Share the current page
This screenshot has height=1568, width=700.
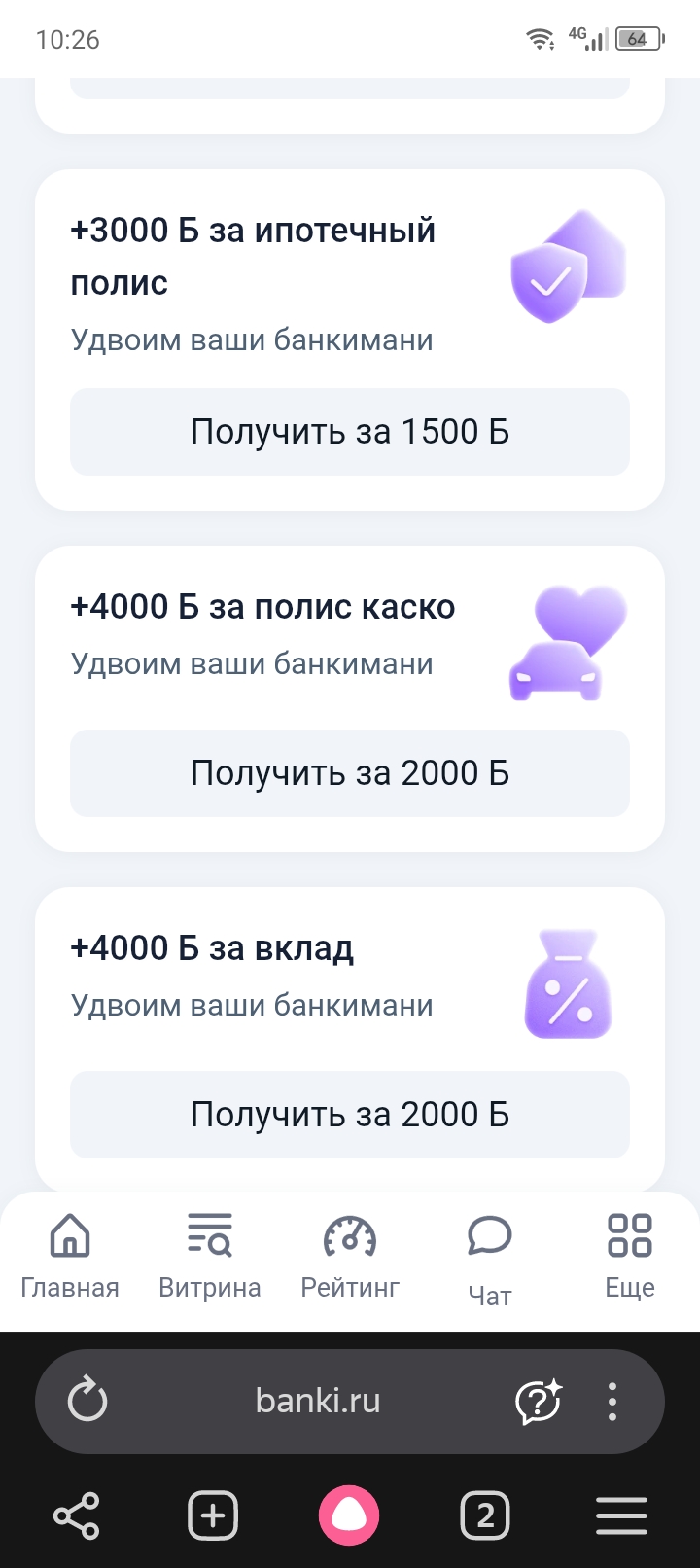77,1515
